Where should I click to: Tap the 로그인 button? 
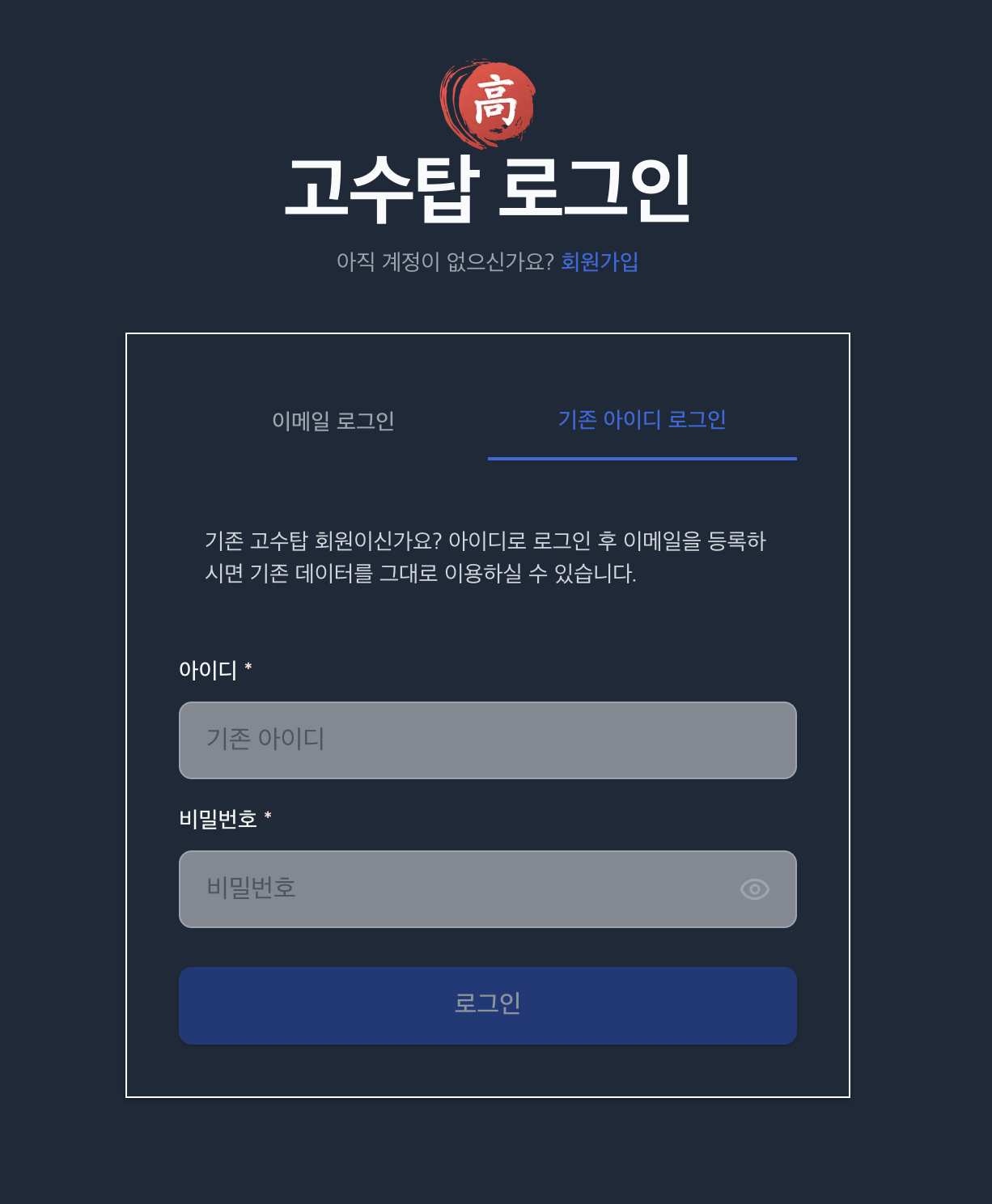click(x=487, y=1005)
